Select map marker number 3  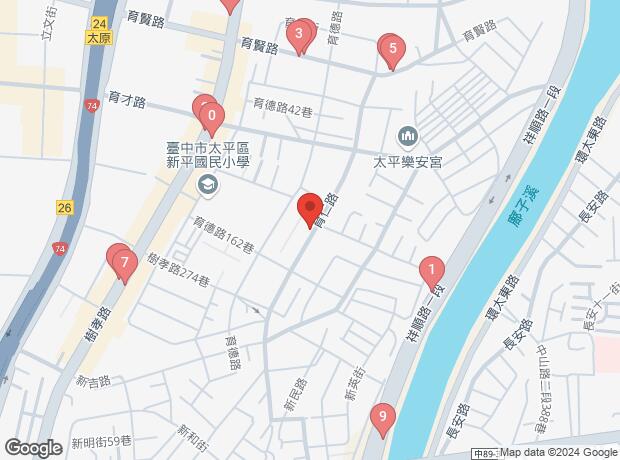click(299, 37)
